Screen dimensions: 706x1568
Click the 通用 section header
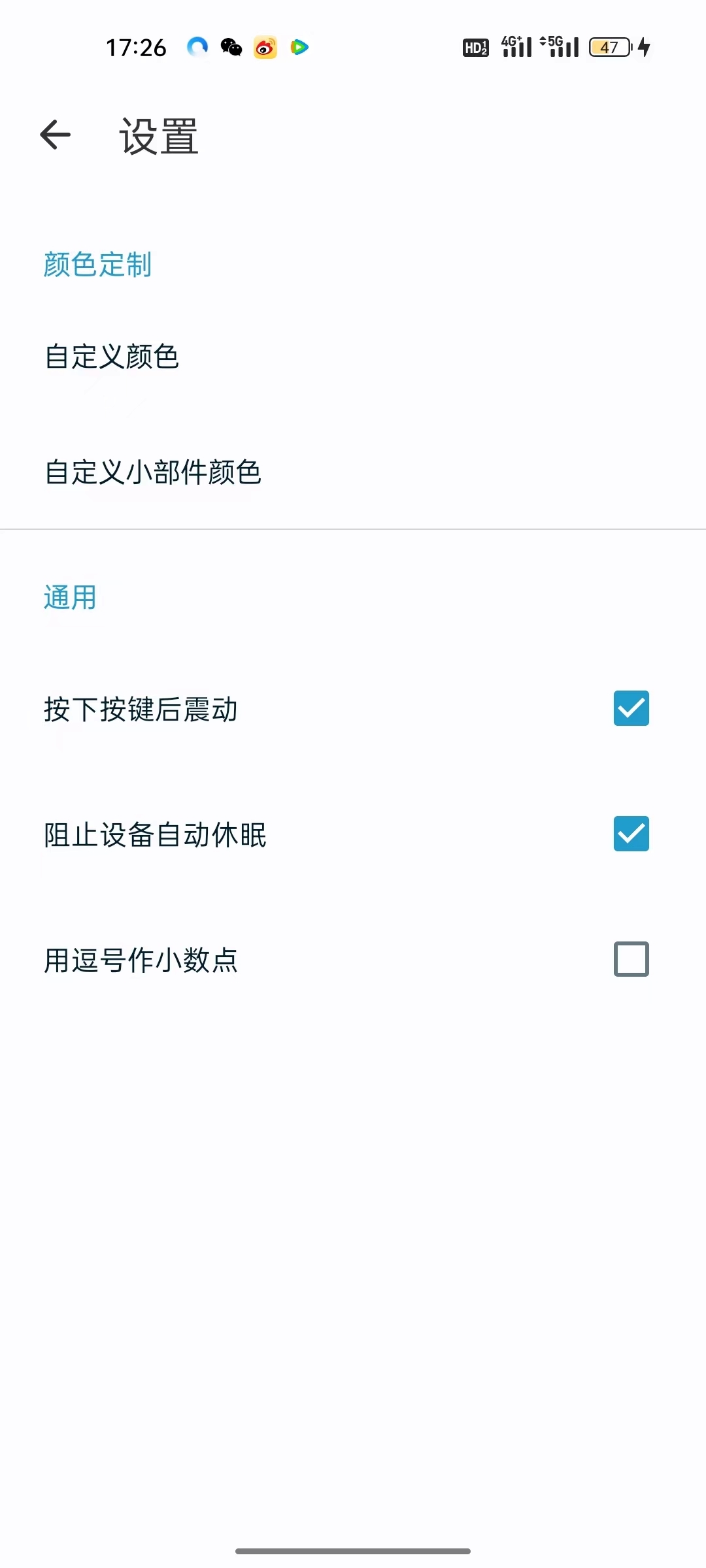[69, 596]
